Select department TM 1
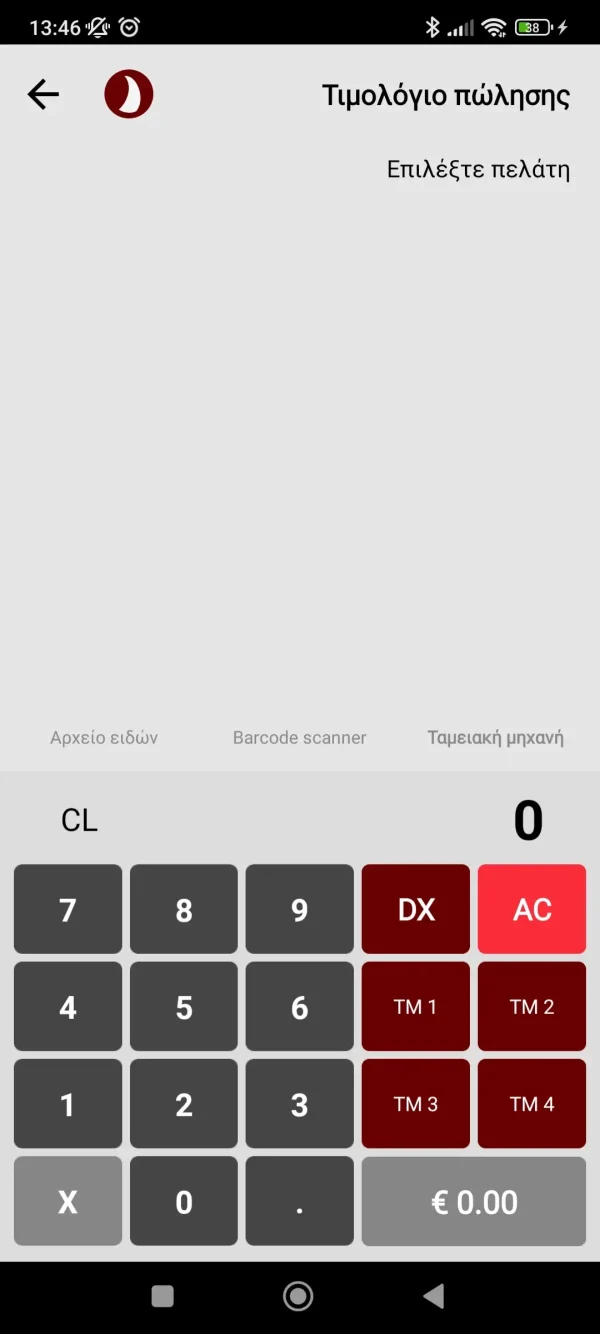This screenshot has height=1334, width=600. tap(416, 1007)
